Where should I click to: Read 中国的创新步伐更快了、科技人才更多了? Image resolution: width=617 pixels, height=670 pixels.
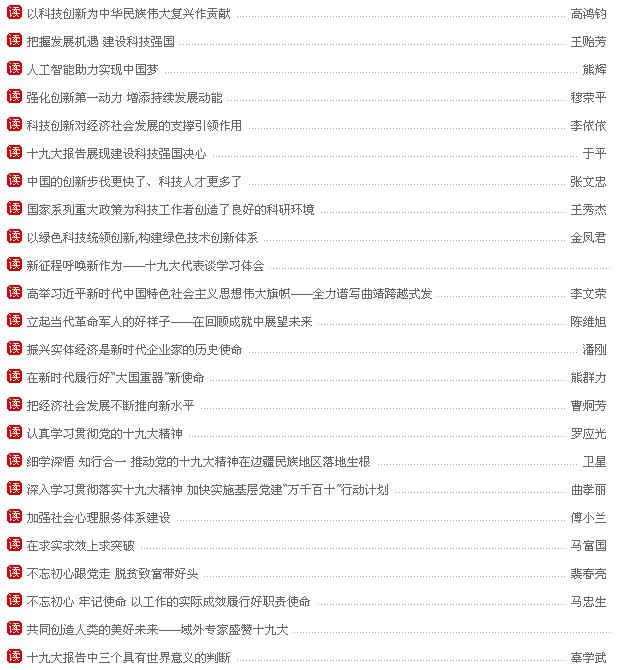click(134, 182)
